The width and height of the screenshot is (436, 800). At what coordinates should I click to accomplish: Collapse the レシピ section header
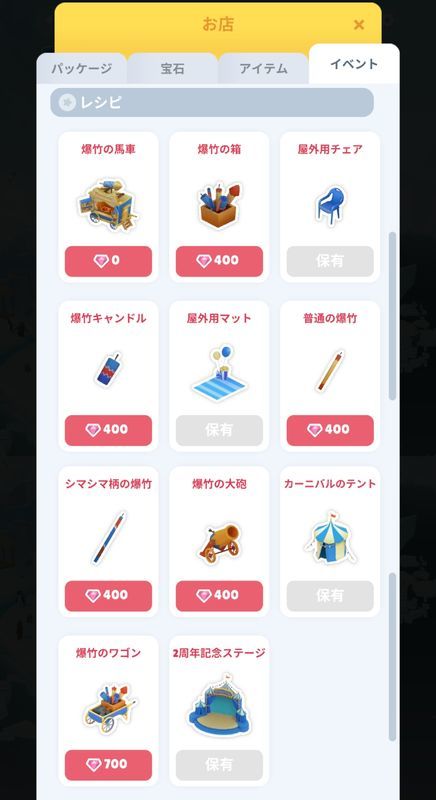click(x=212, y=103)
